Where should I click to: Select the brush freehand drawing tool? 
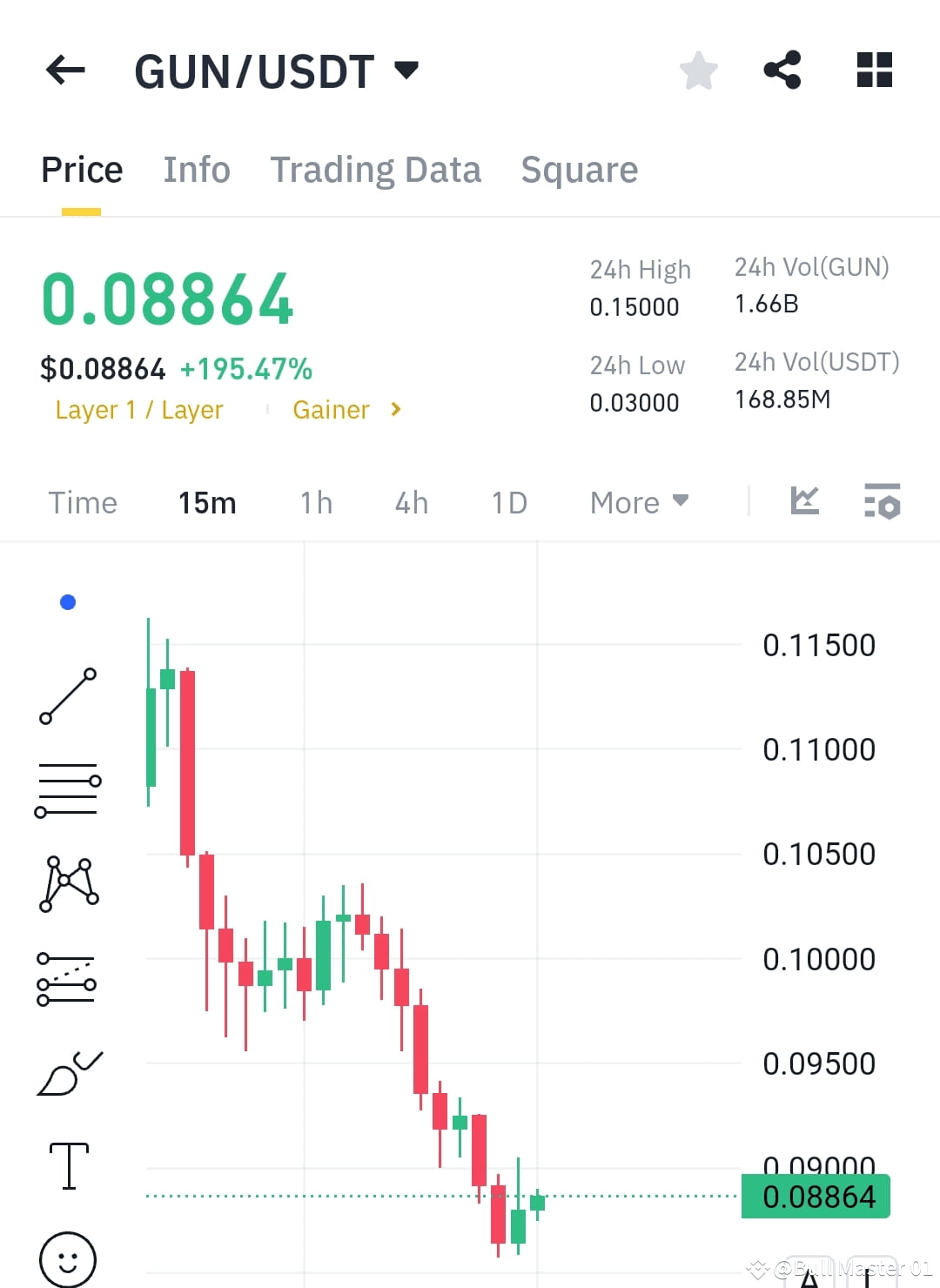click(x=68, y=1072)
